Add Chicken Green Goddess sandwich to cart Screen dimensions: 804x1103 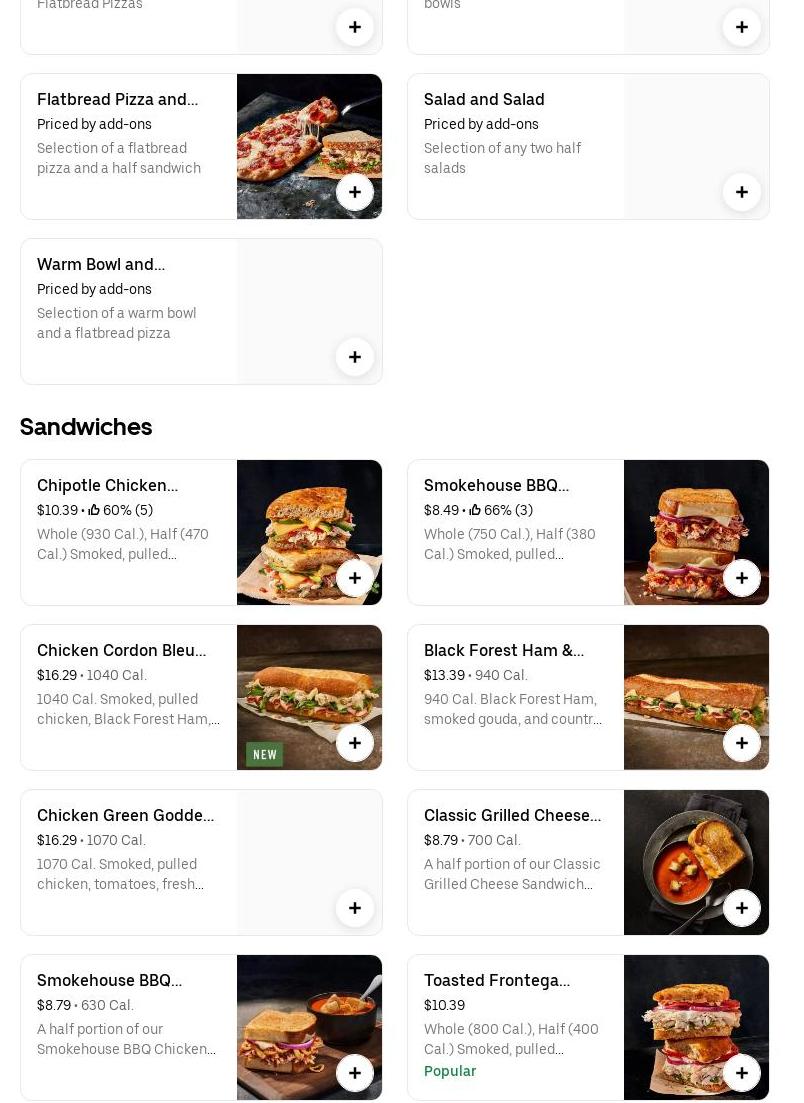(x=355, y=908)
